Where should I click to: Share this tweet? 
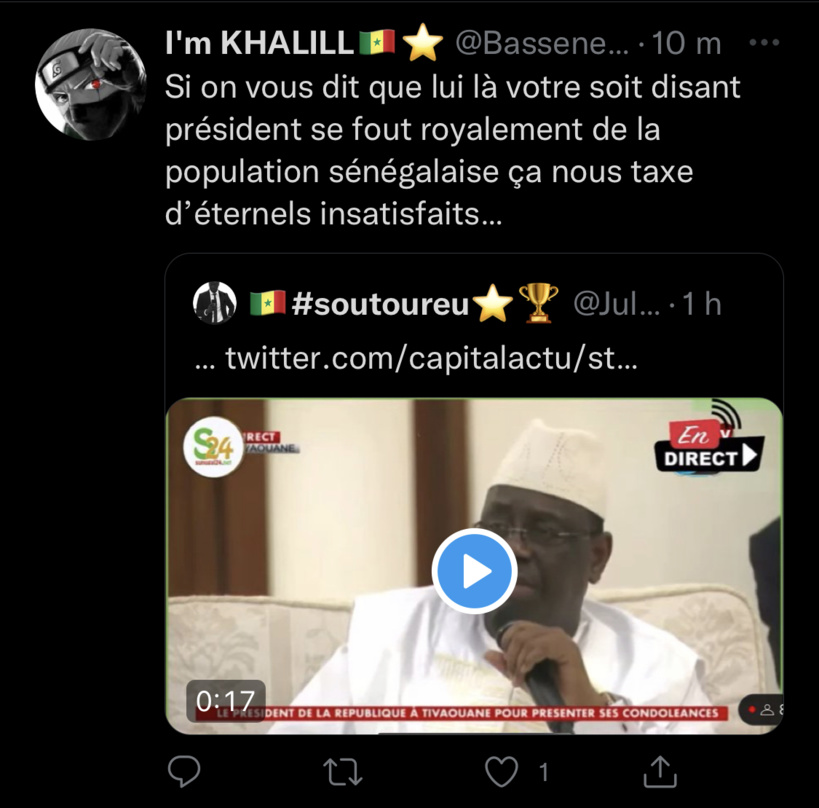660,771
